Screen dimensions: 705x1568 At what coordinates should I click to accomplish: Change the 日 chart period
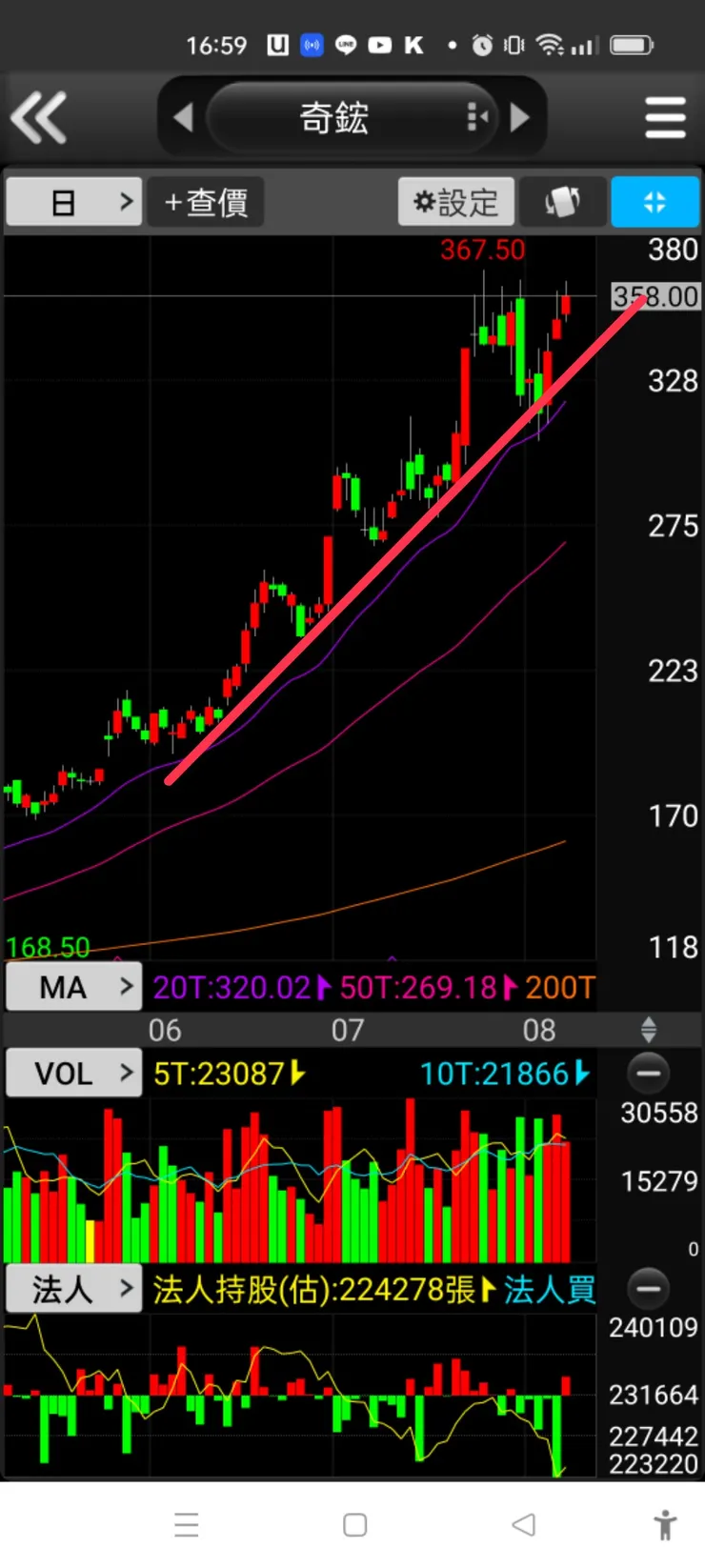click(73, 202)
